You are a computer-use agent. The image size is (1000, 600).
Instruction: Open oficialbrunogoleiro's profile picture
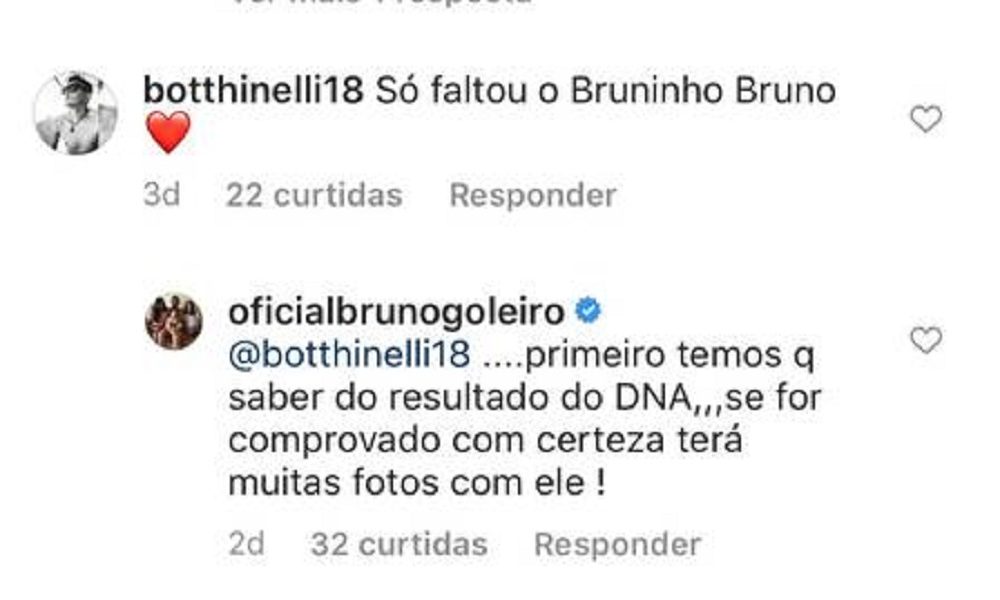tap(174, 321)
